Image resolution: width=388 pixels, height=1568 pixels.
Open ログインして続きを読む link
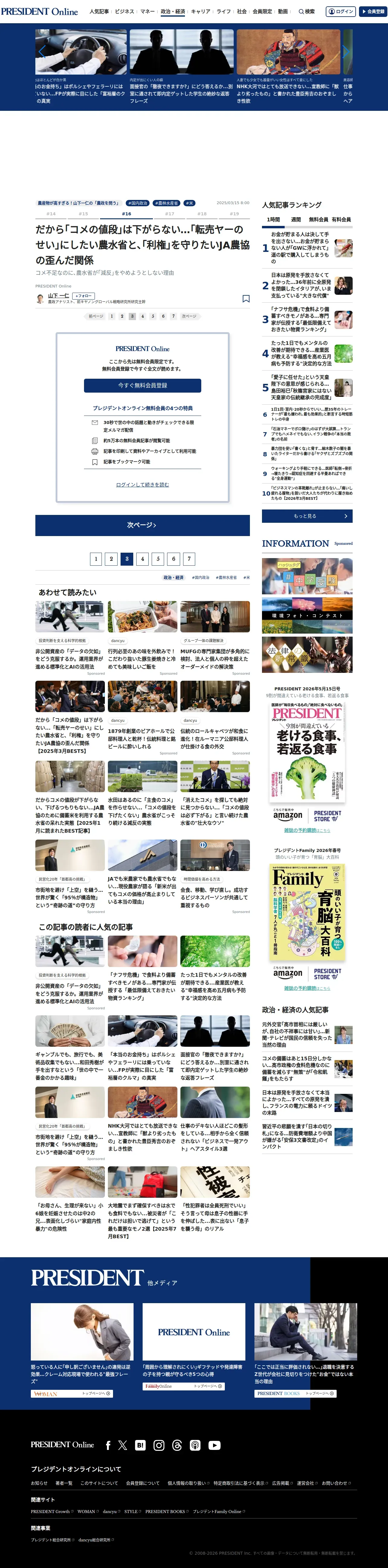pos(143,484)
